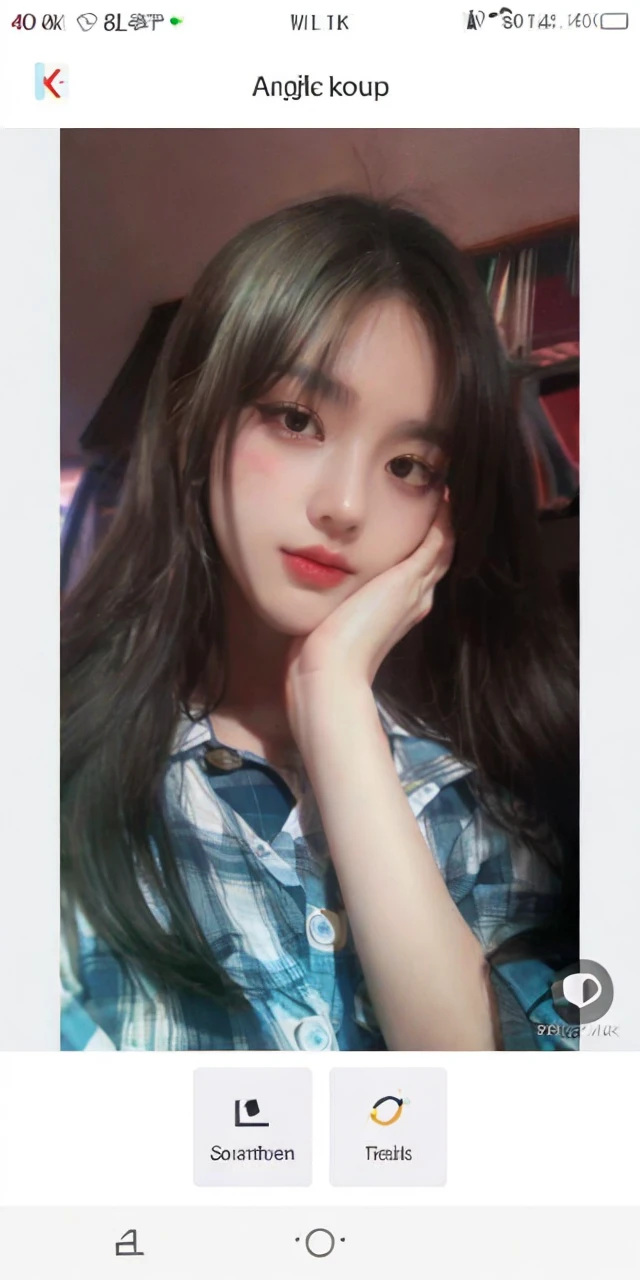
Task: Tap the Soianthen button below the photo
Action: point(252,1127)
